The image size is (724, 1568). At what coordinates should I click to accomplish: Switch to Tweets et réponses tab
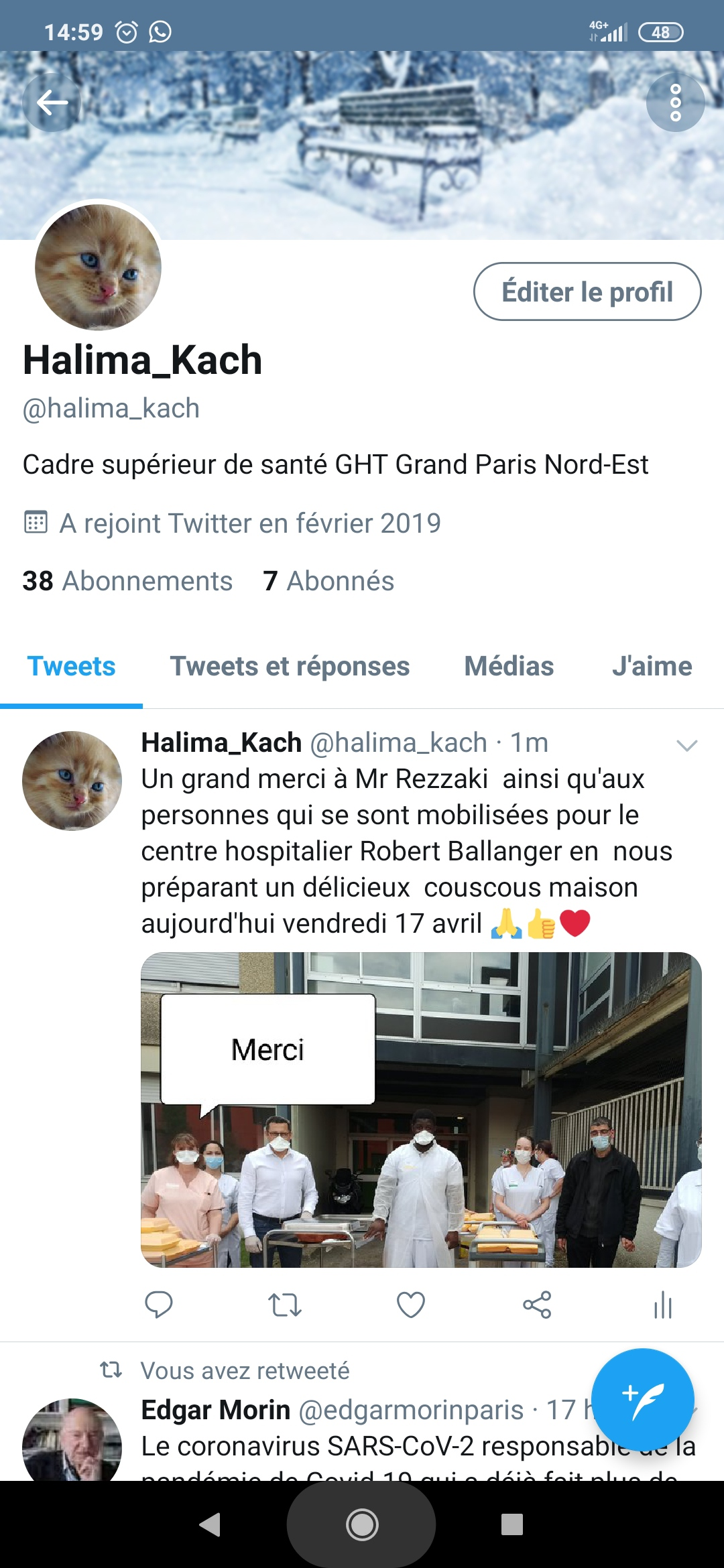point(290,666)
